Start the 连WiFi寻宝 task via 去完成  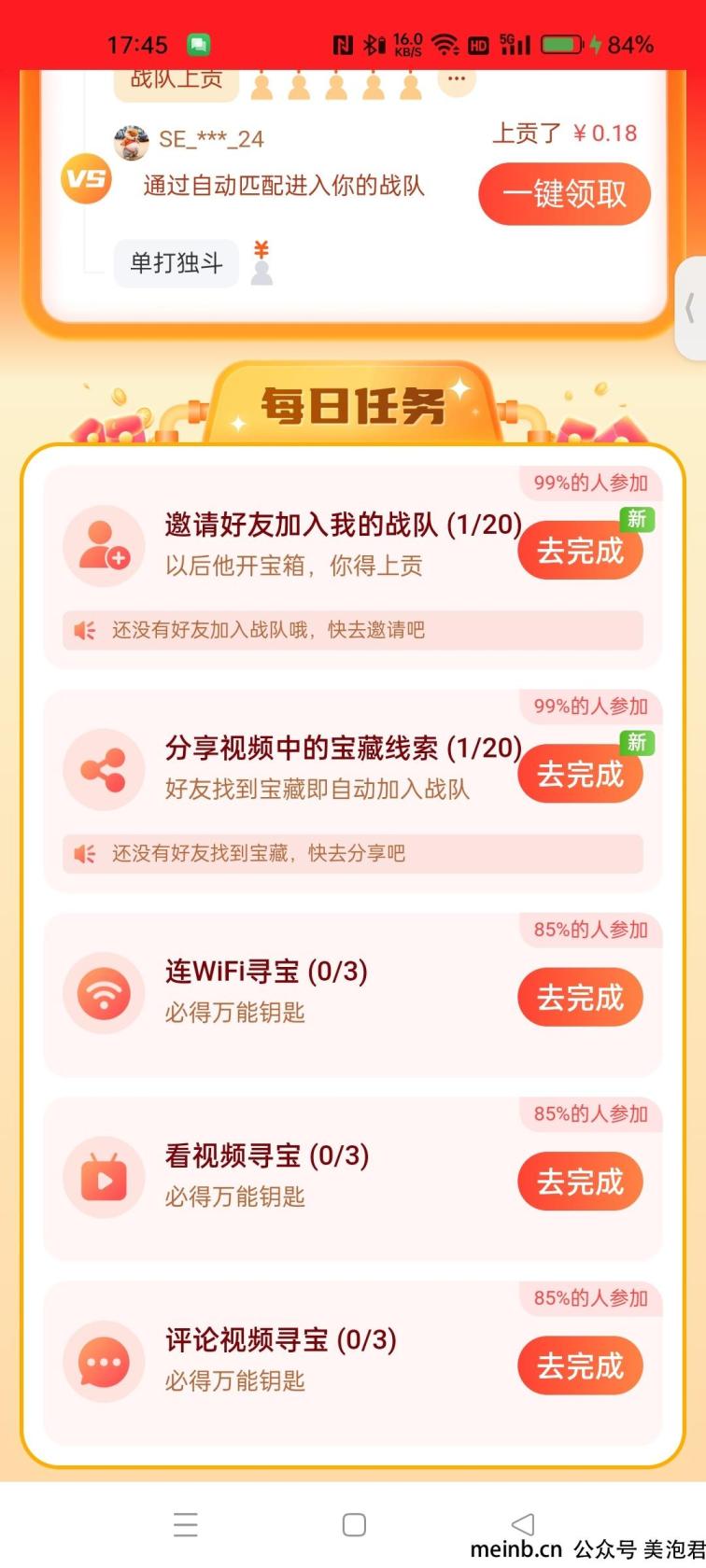[x=580, y=997]
